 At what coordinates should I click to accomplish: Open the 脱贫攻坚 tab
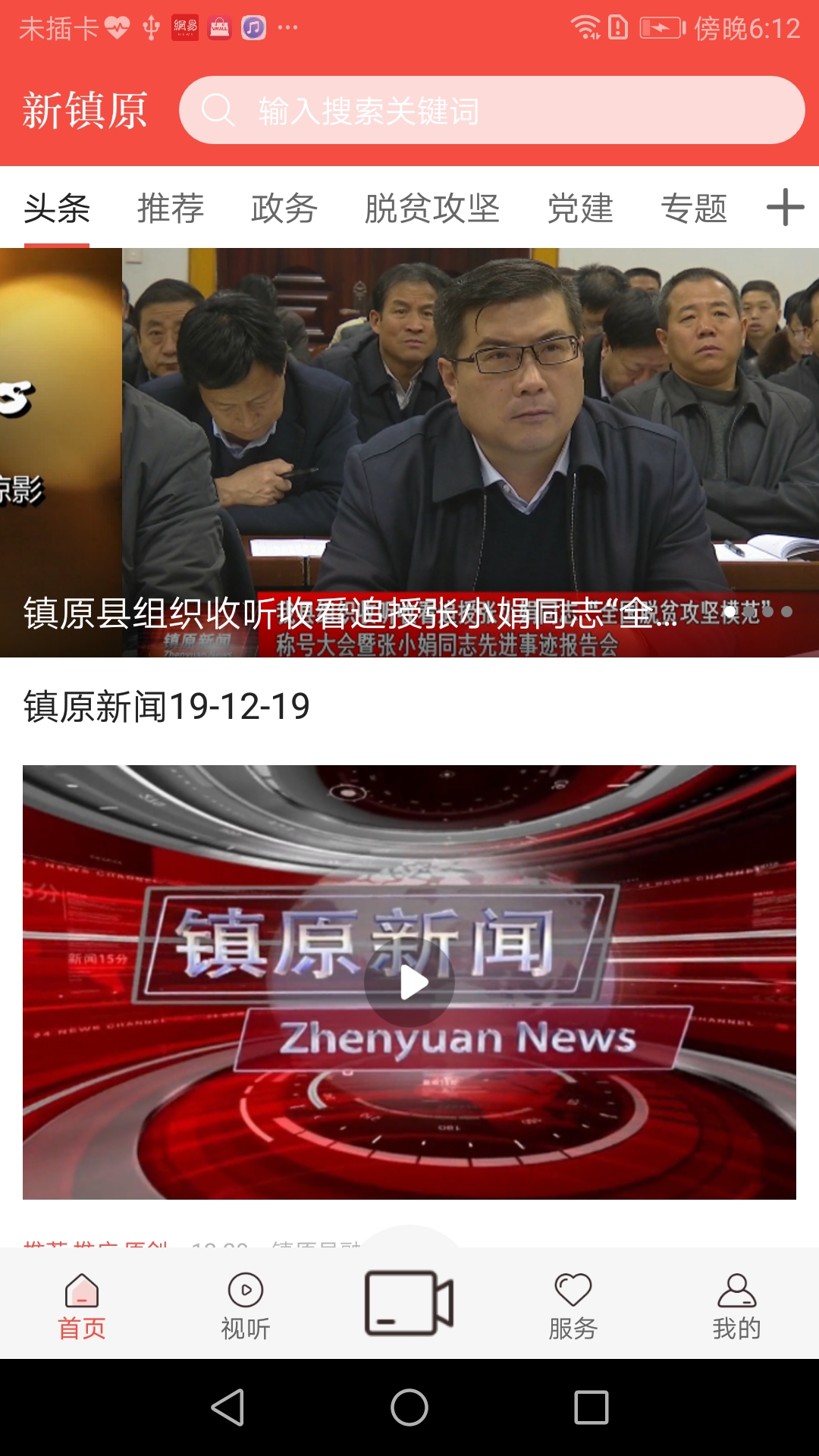point(431,209)
